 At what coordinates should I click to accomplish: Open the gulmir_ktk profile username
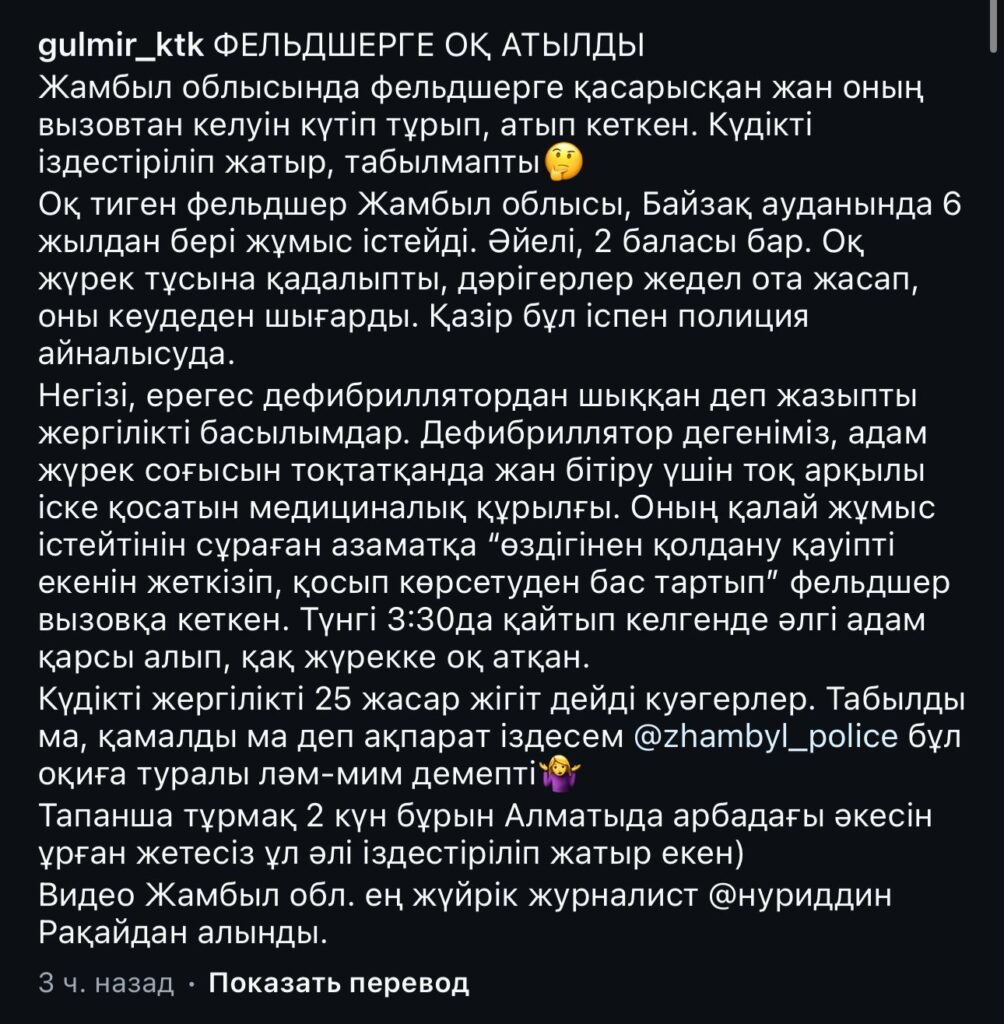pyautogui.click(x=121, y=46)
